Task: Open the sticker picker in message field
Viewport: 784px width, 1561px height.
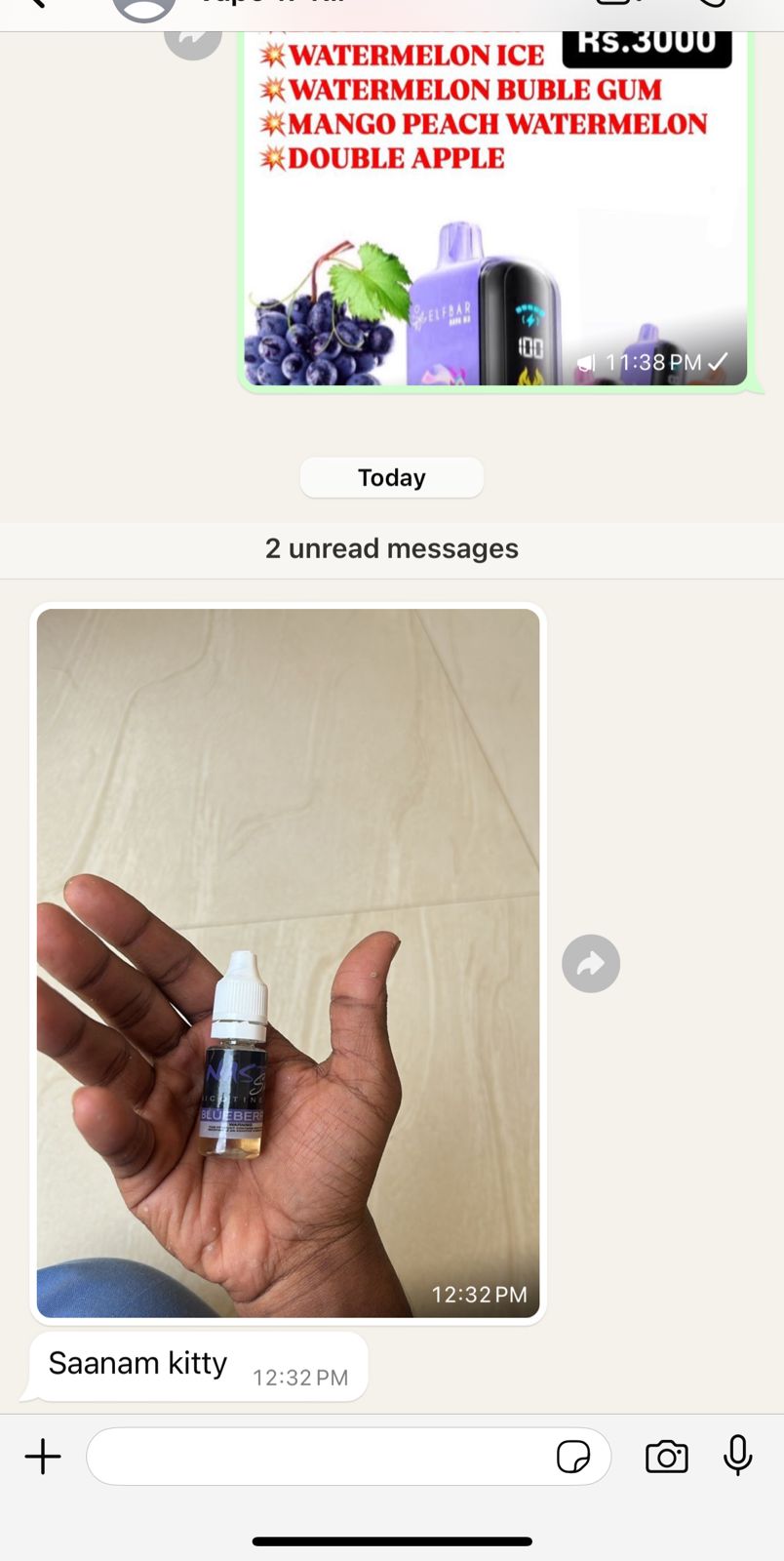Action: 573,1457
